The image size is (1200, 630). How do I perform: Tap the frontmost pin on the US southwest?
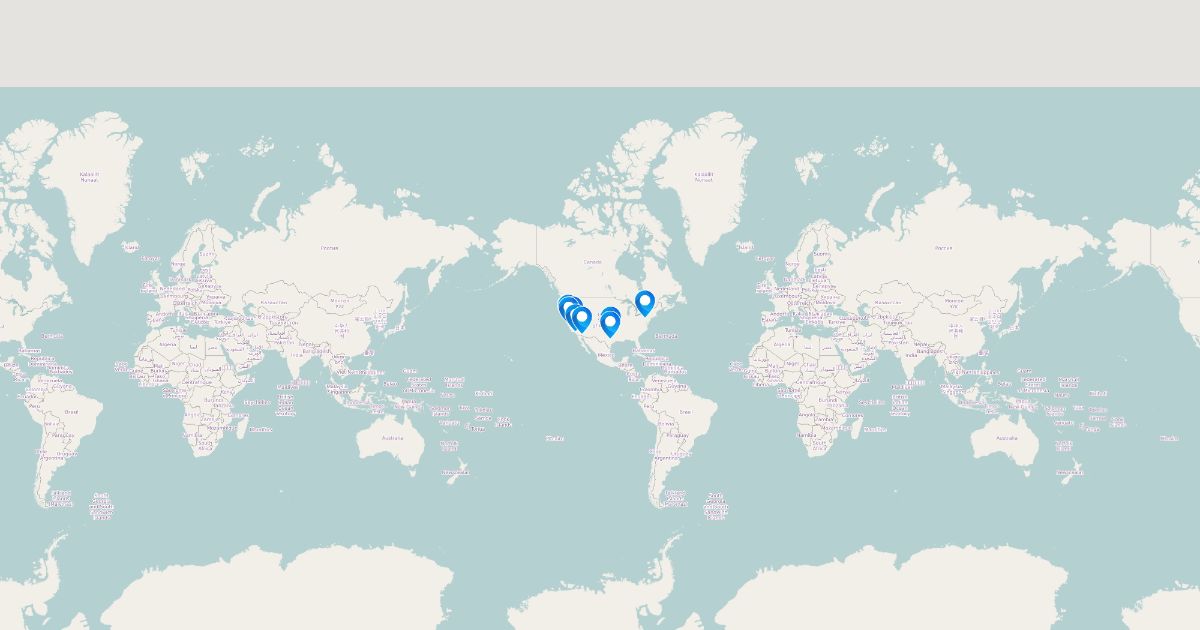(582, 318)
